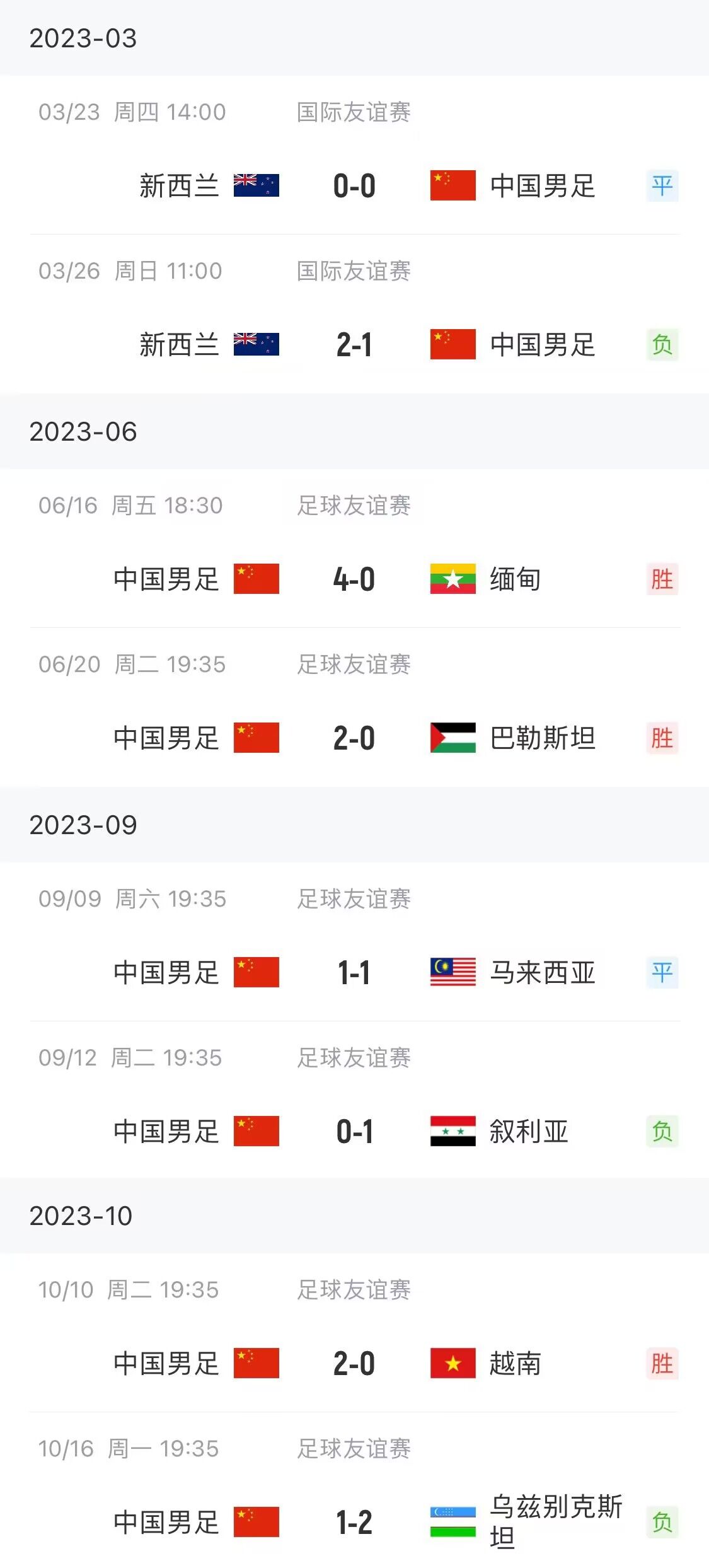
Task: Open the 09/09 match against 马来西亚
Action: click(354, 942)
